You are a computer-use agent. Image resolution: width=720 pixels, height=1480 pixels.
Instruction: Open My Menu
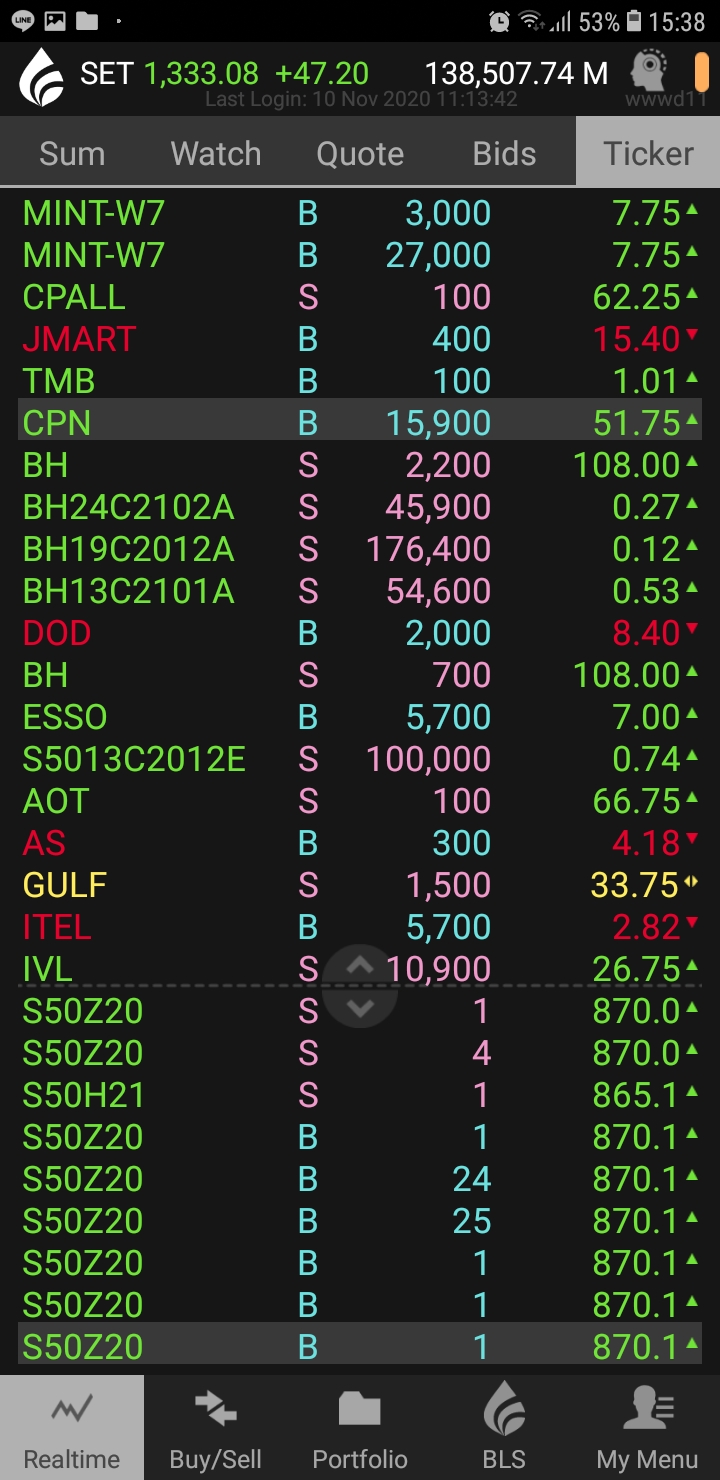coord(648,1427)
